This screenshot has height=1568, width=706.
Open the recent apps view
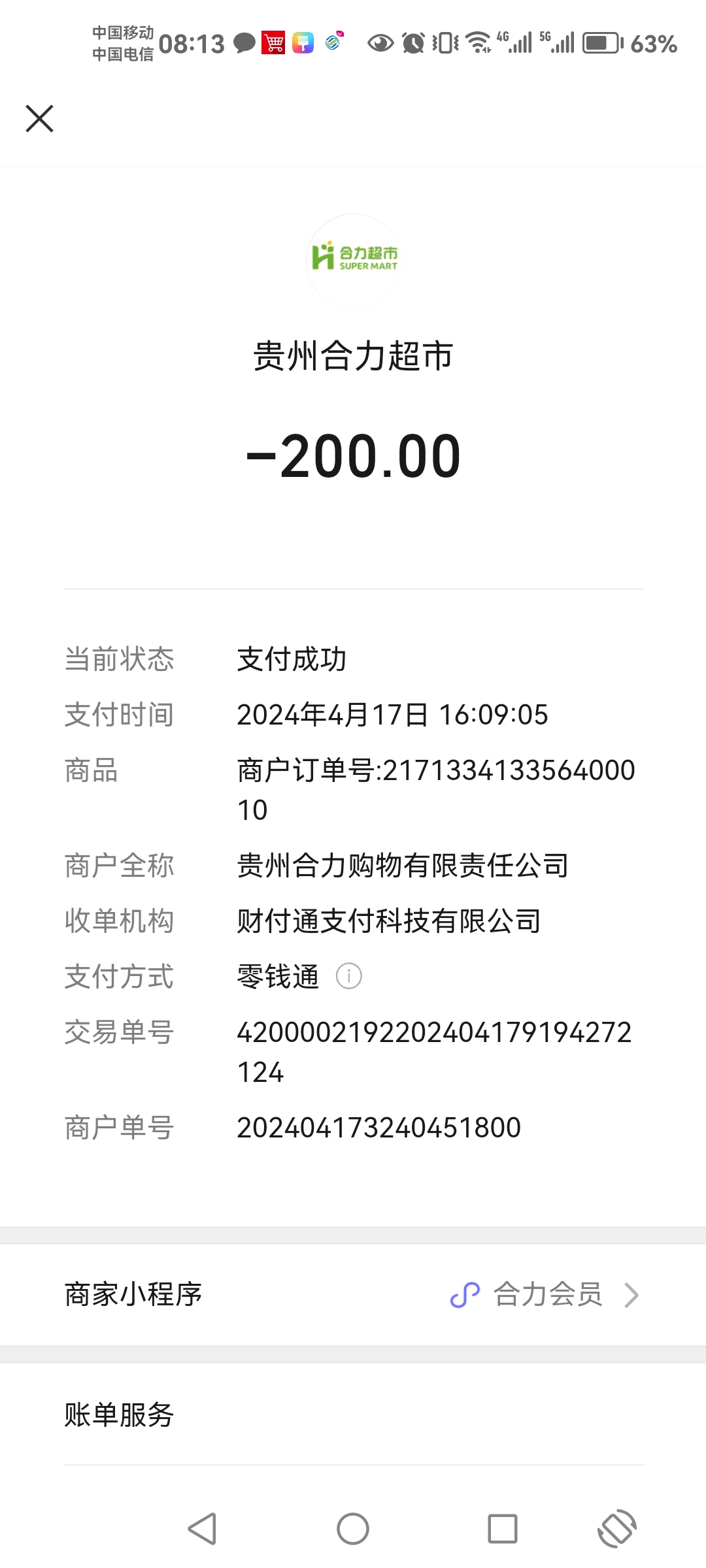coord(502,1529)
